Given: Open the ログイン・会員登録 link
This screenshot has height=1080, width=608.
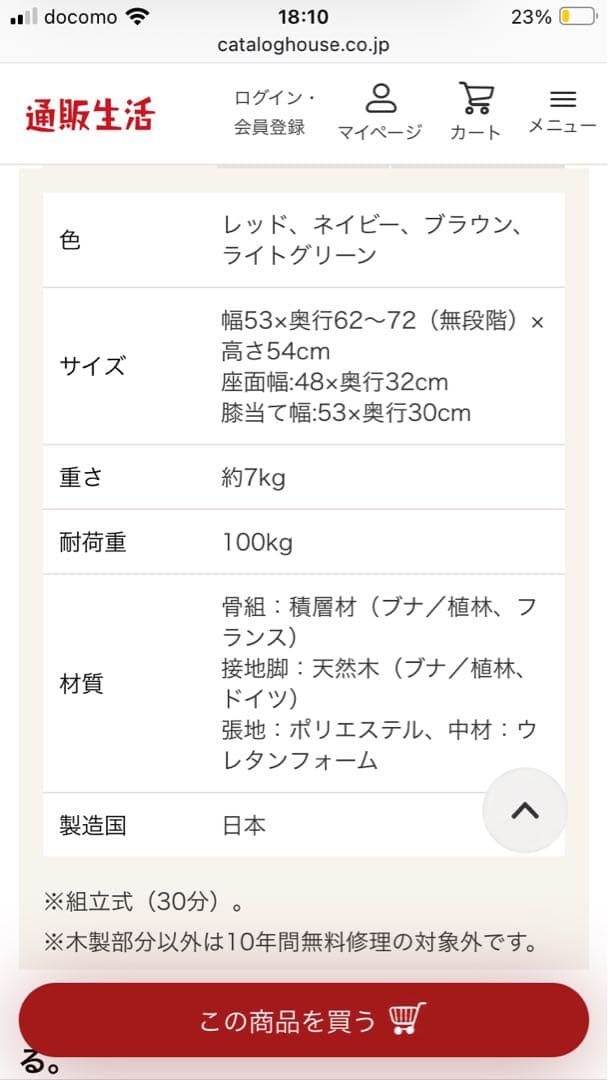Looking at the screenshot, I should [x=275, y=113].
